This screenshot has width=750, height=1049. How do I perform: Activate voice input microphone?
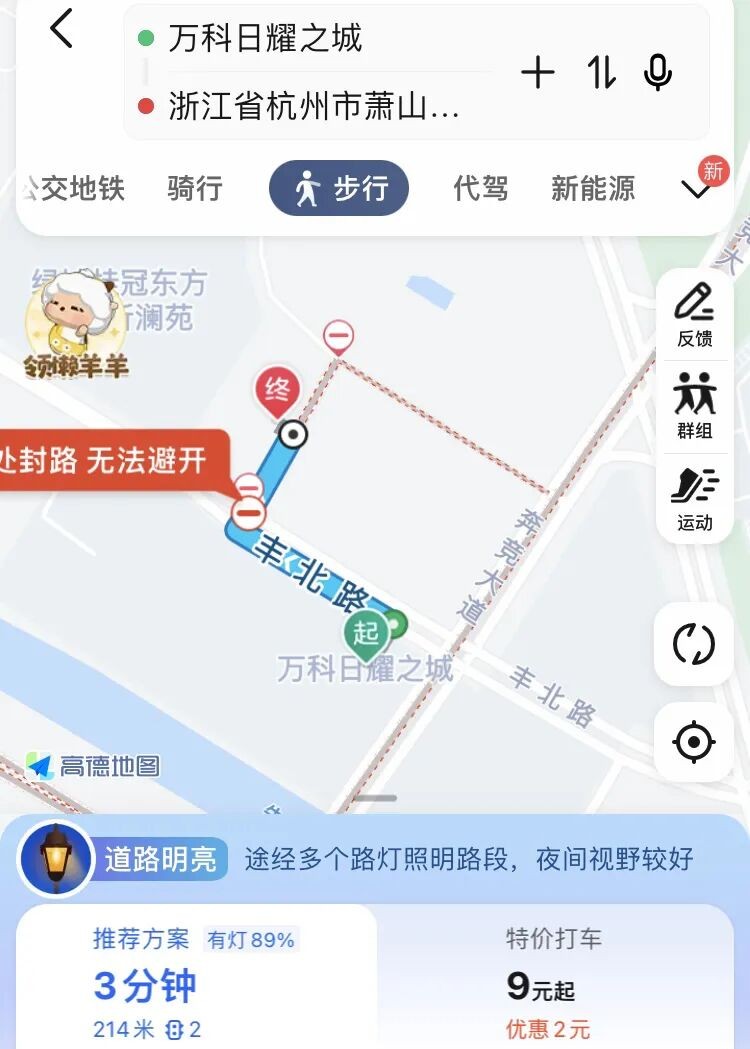tap(658, 73)
